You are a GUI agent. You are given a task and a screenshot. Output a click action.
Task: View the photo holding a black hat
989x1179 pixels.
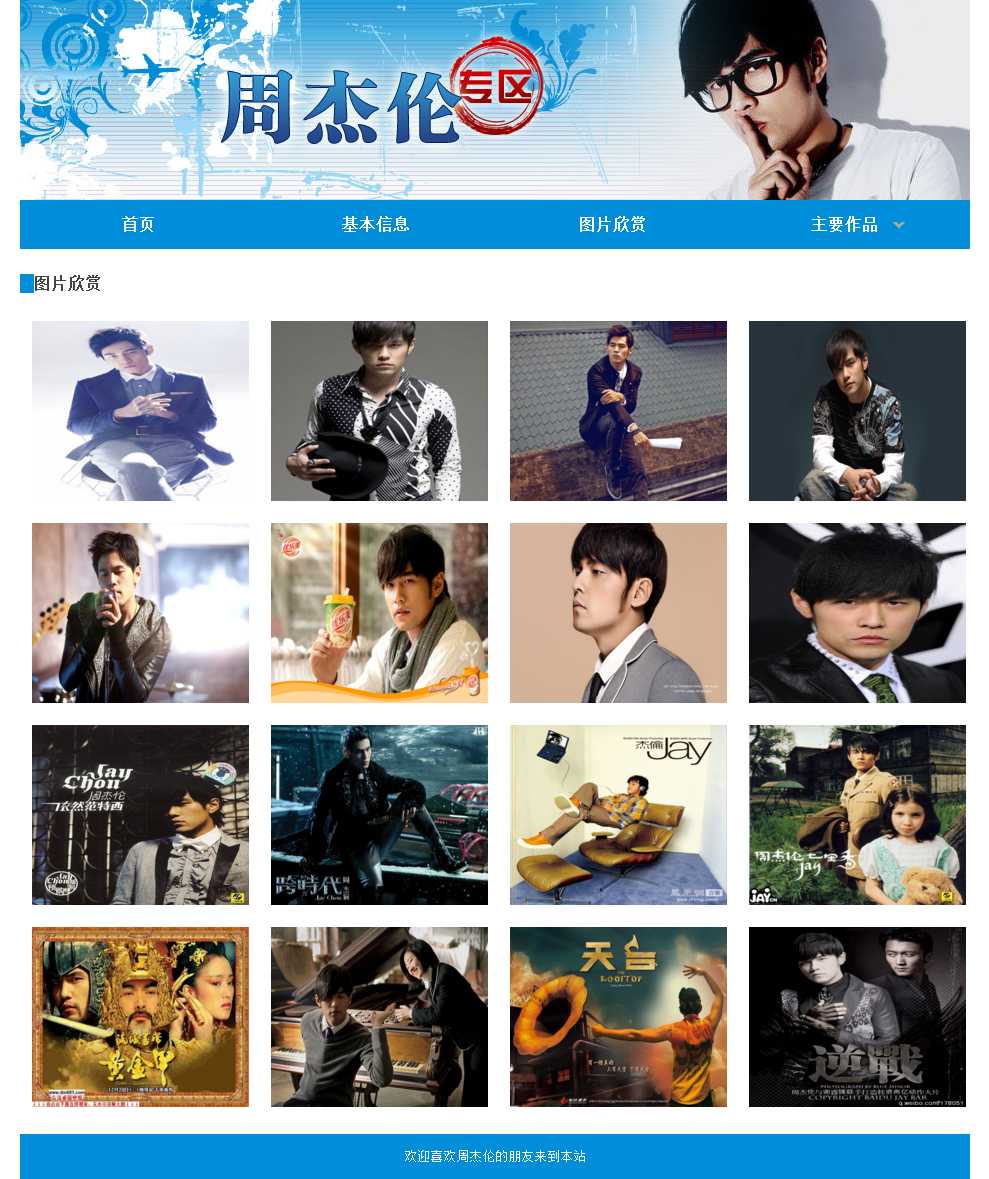379,410
